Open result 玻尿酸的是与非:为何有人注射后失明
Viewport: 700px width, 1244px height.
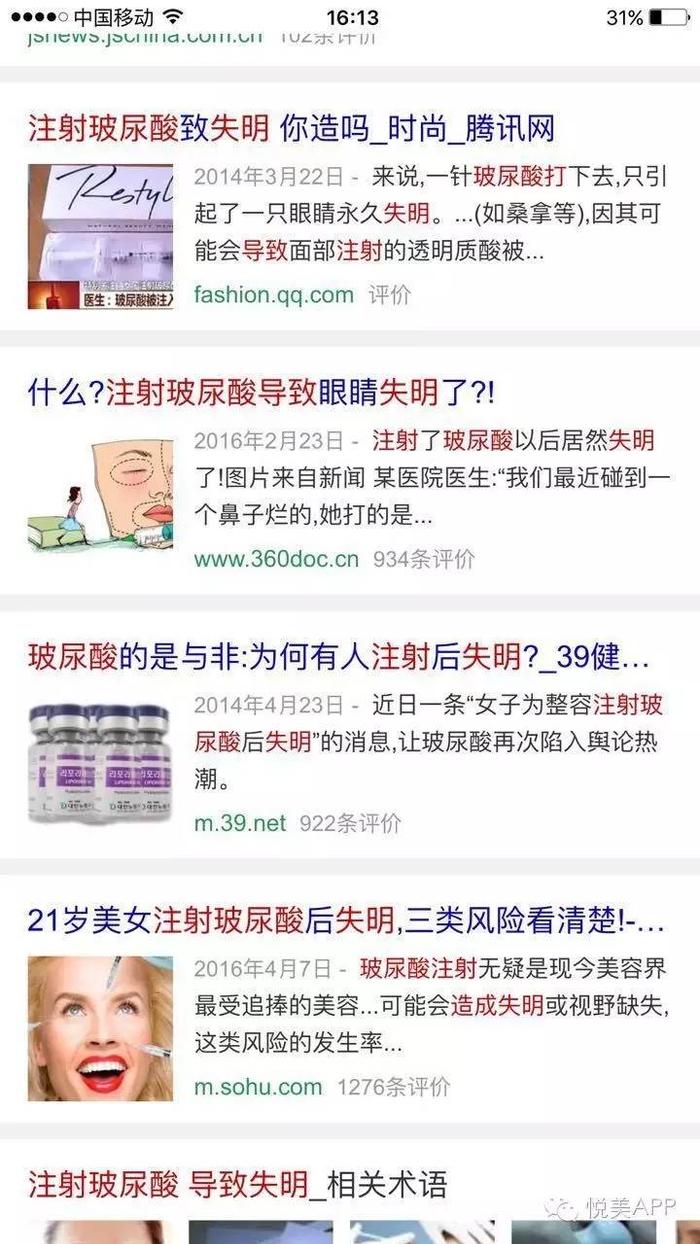338,657
